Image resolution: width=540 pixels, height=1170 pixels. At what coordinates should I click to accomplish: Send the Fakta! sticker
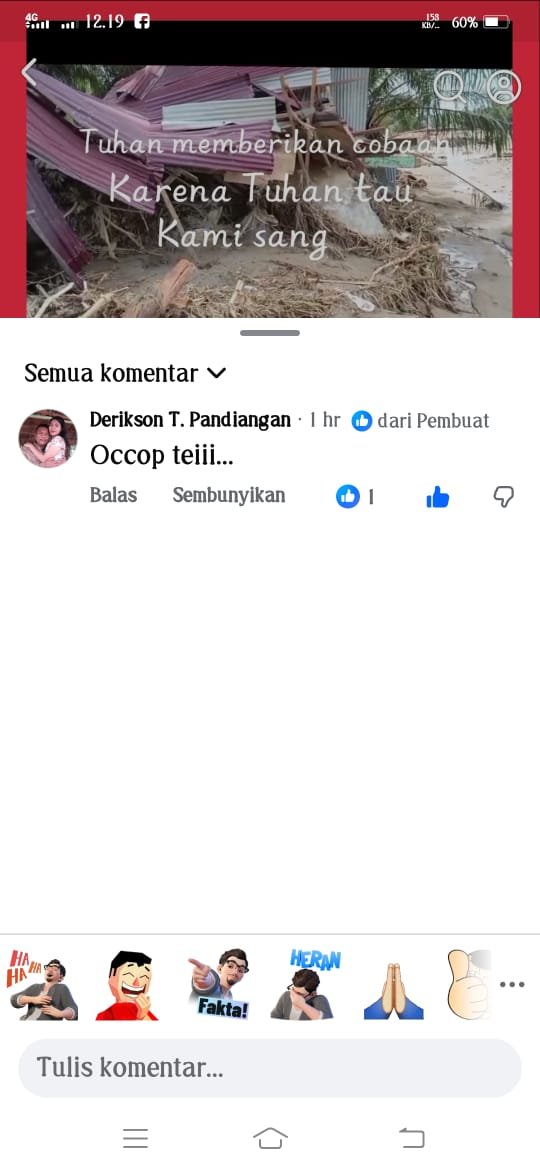coord(219,984)
